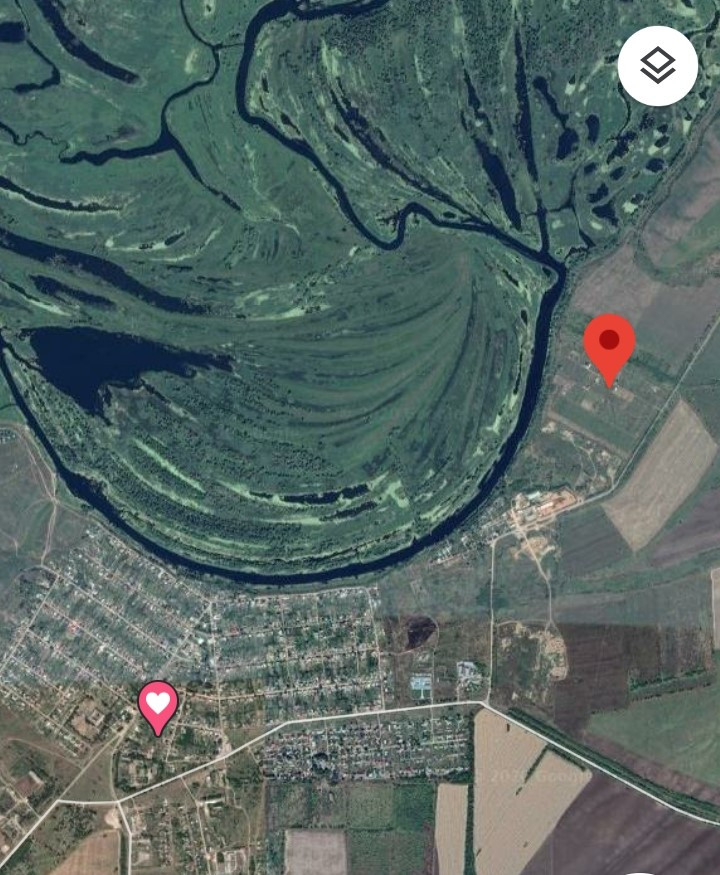Open the map layers button
This screenshot has height=875, width=720.
657,66
